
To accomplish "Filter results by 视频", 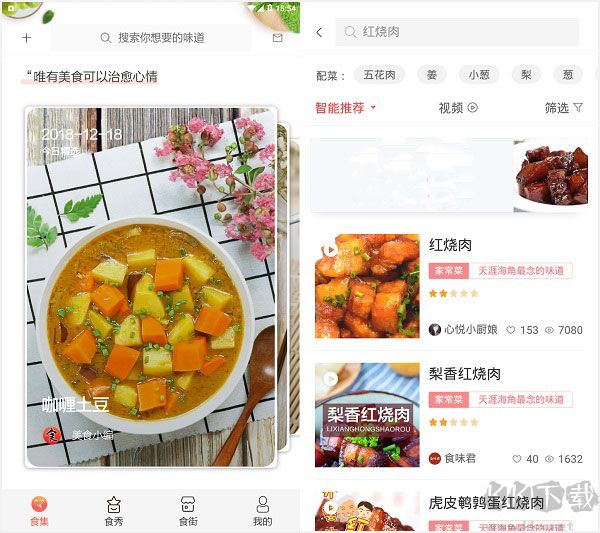I will [458, 108].
